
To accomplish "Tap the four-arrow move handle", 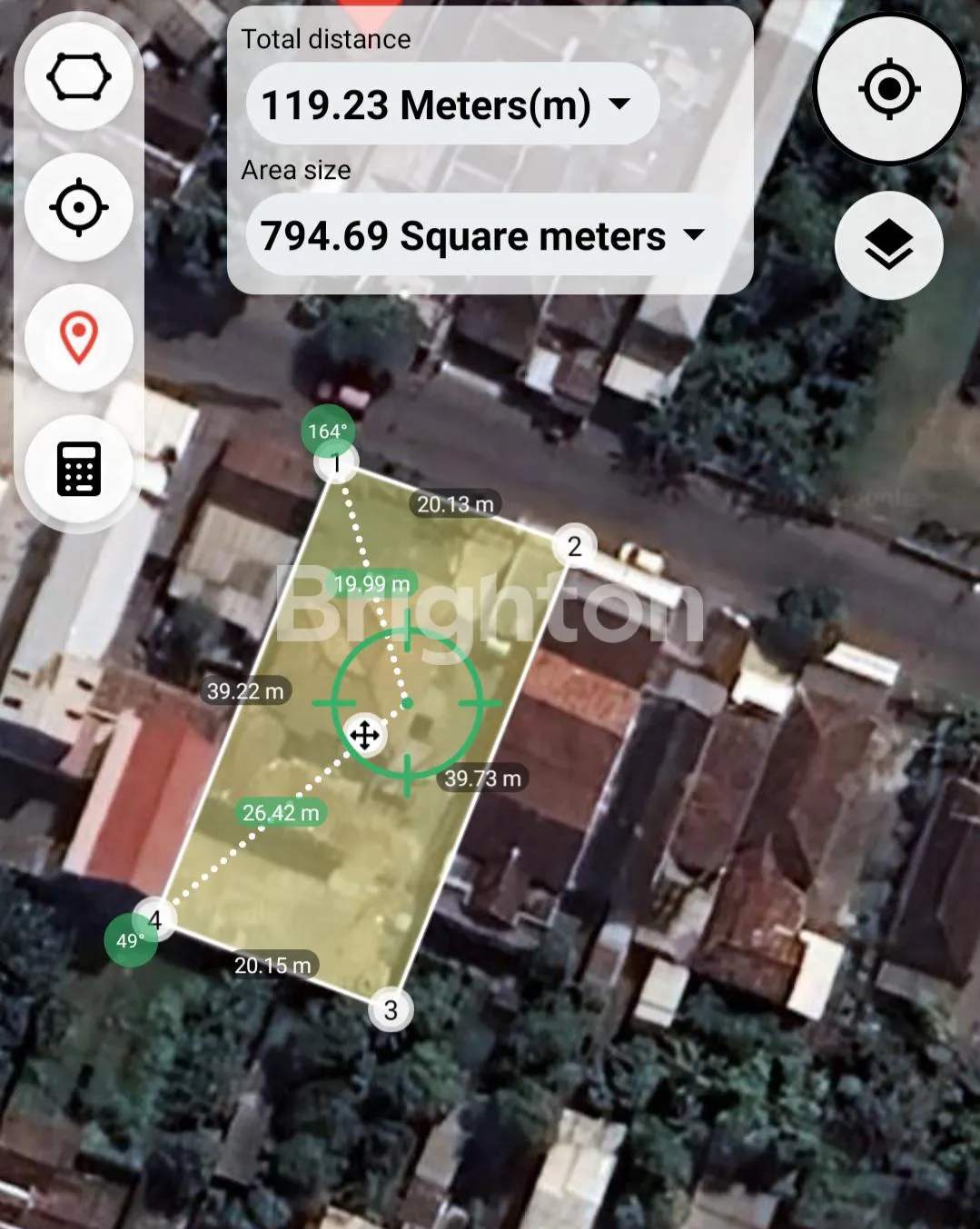I will click(364, 736).
